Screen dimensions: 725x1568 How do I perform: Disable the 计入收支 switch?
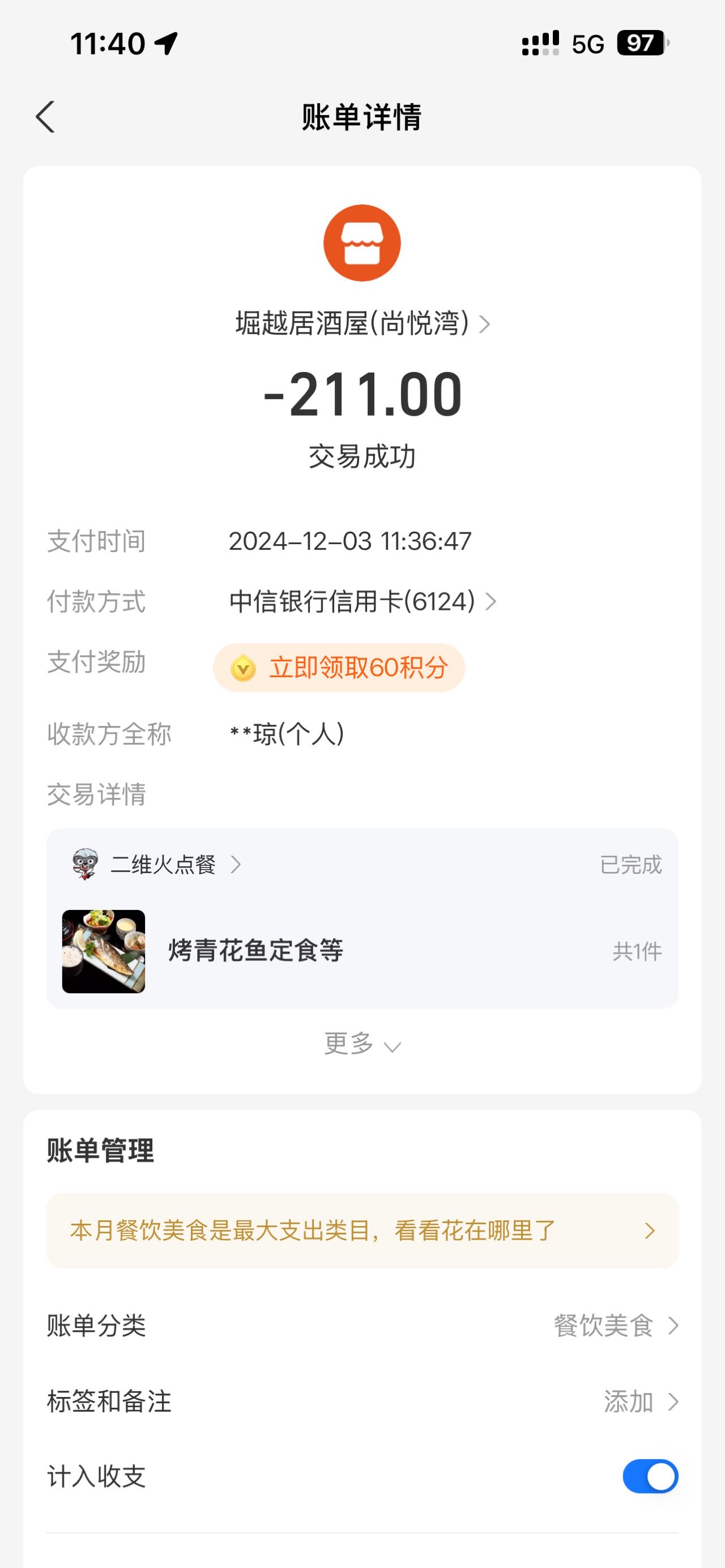pyautogui.click(x=650, y=1477)
